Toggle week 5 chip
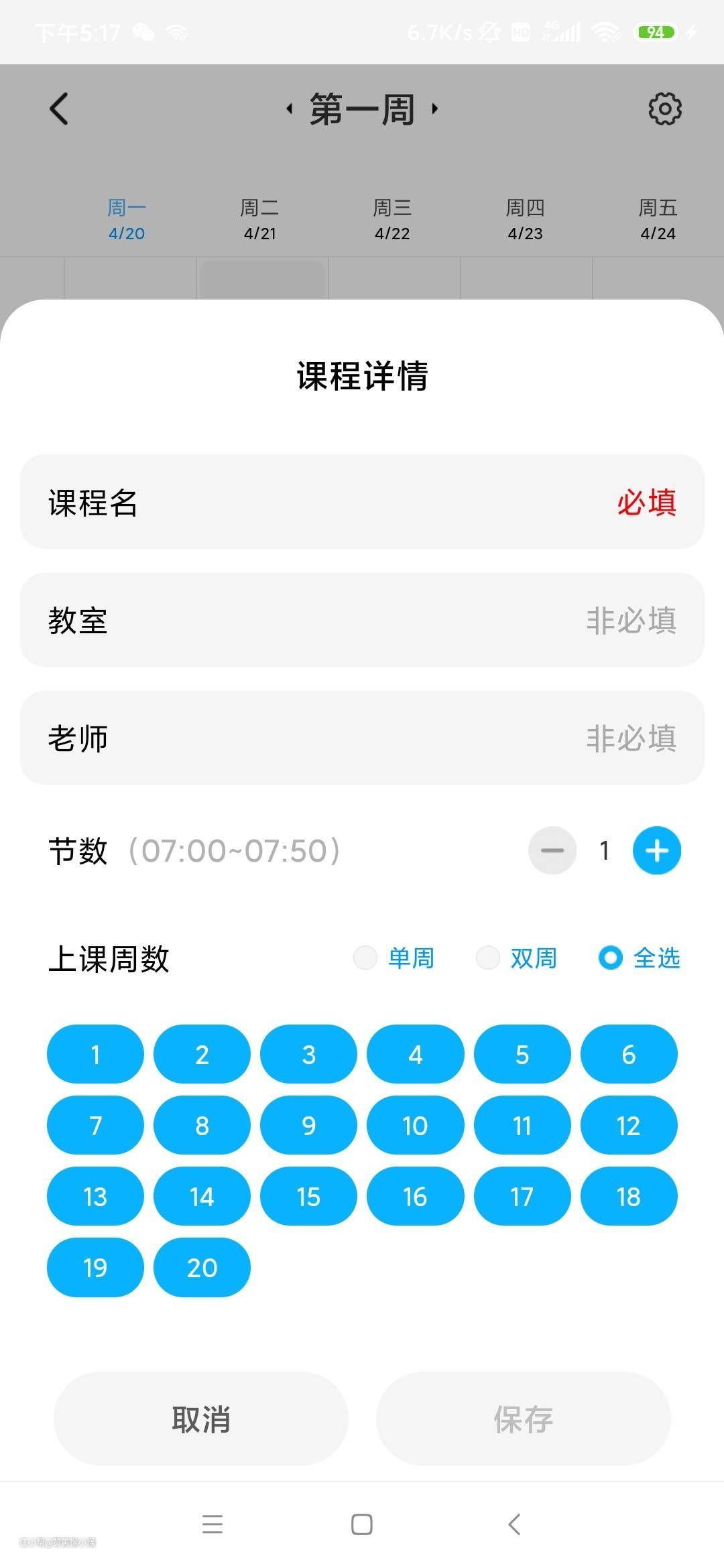Viewport: 724px width, 1568px height. coord(522,1054)
